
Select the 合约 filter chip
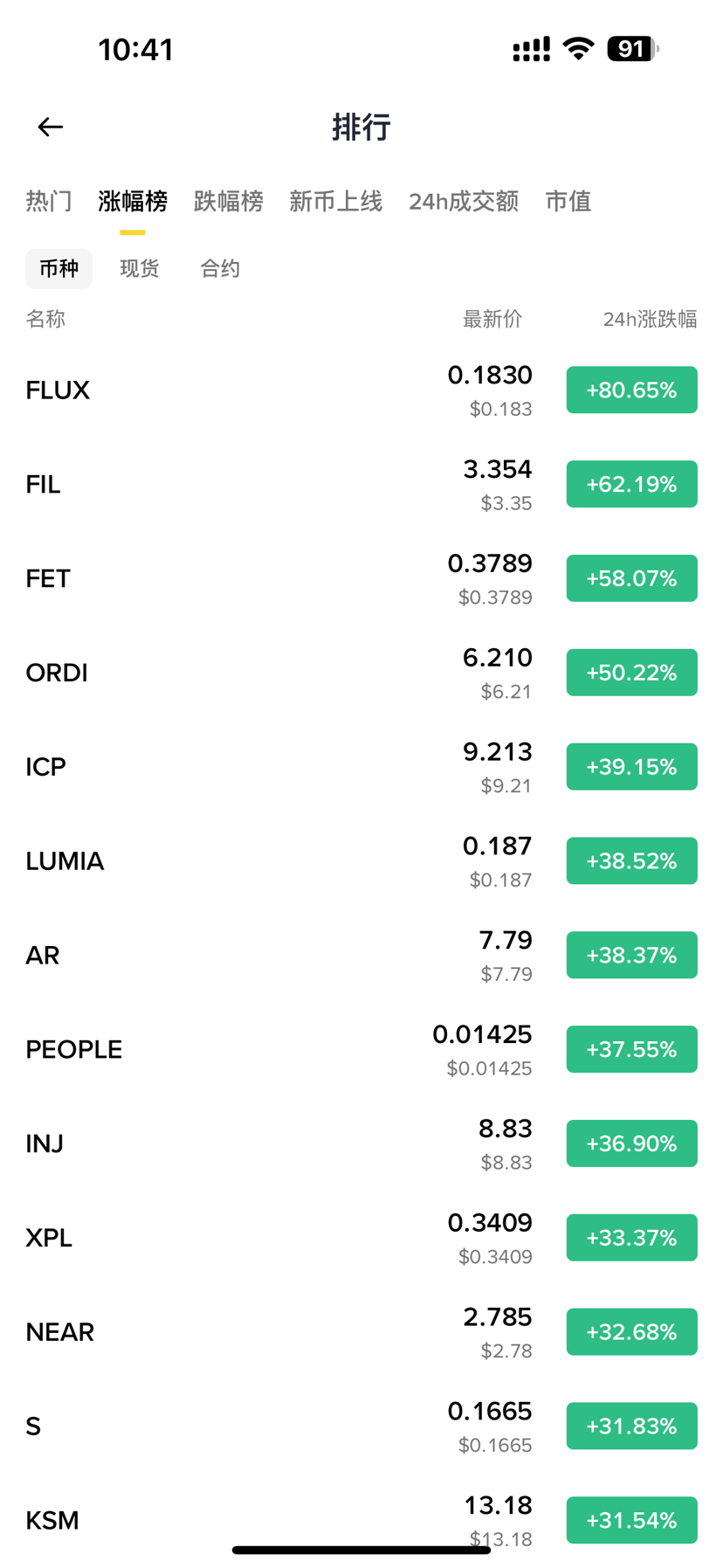(220, 268)
